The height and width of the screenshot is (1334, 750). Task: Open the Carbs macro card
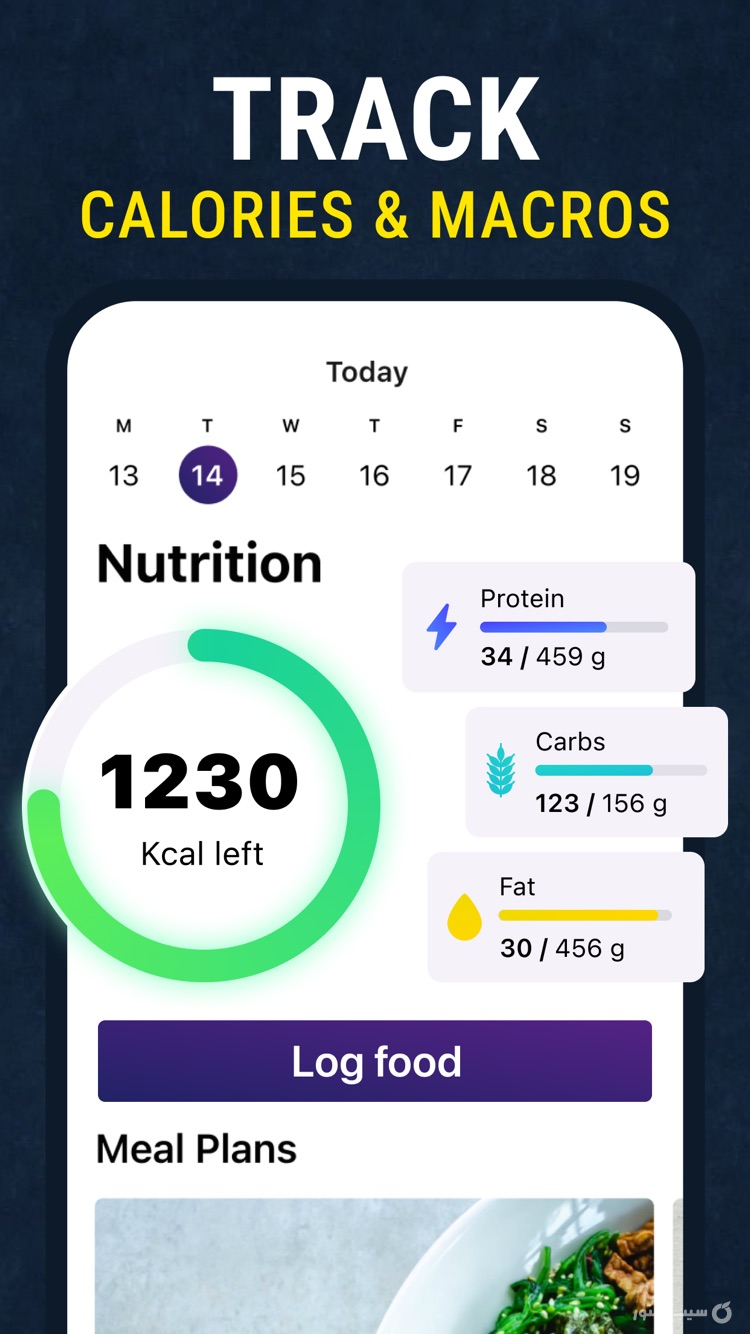tap(597, 770)
